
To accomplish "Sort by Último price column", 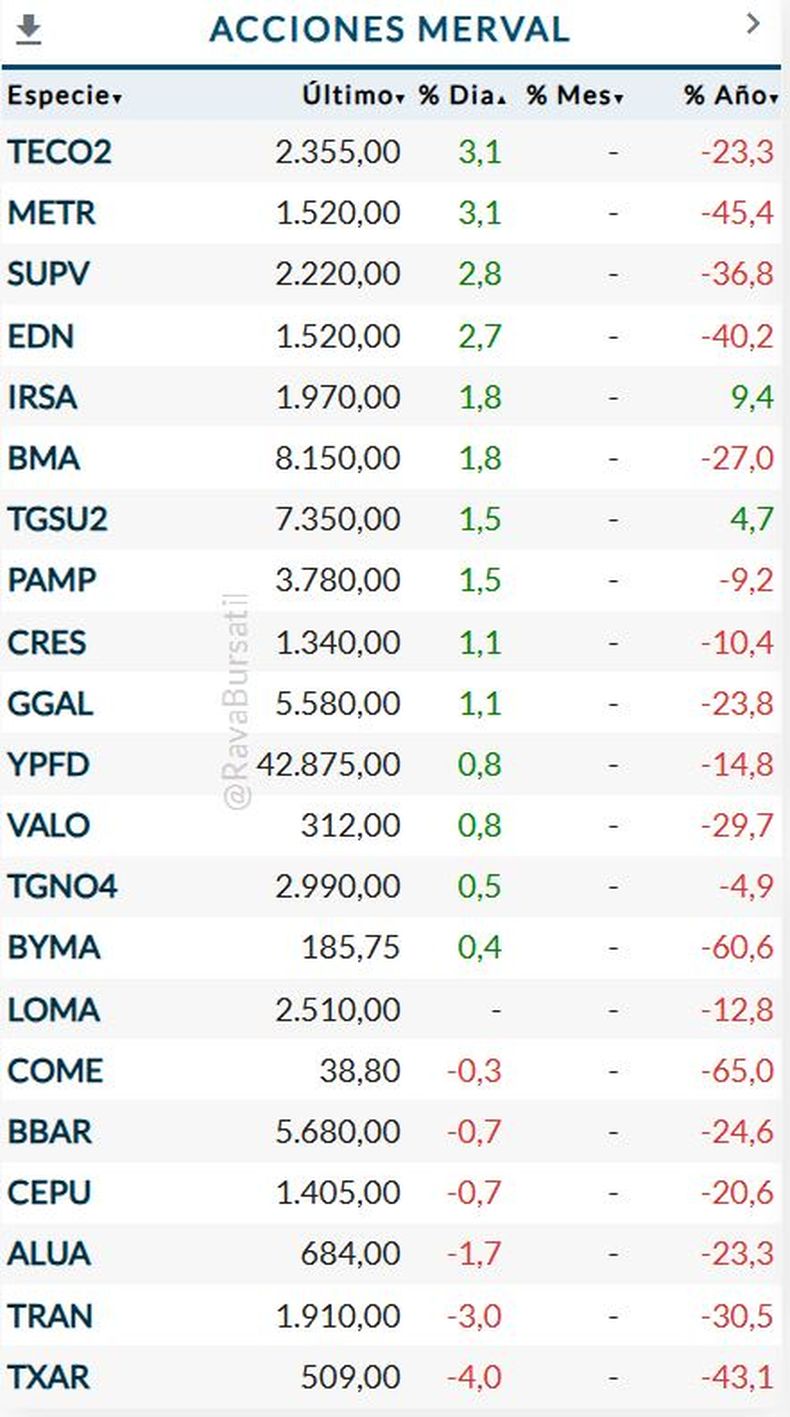I will click(352, 96).
